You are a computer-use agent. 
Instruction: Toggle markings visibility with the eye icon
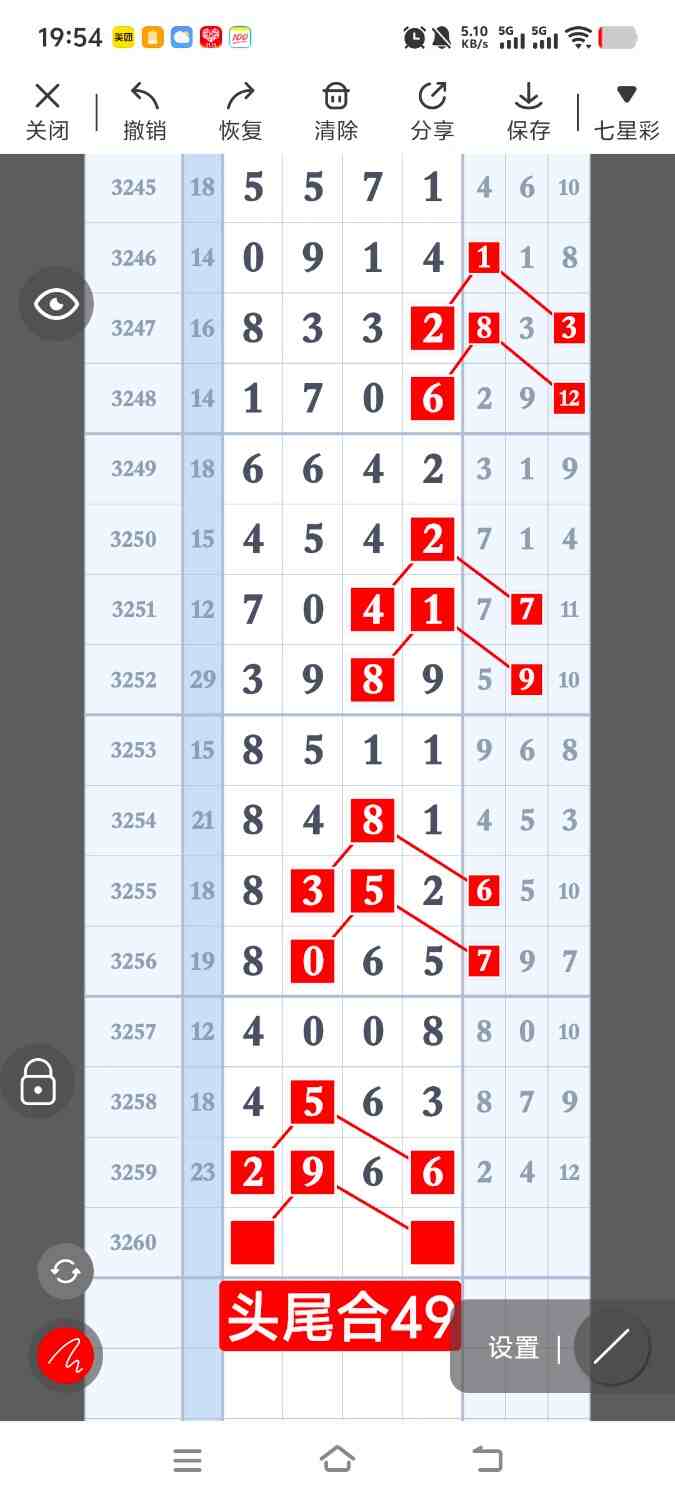point(56,305)
